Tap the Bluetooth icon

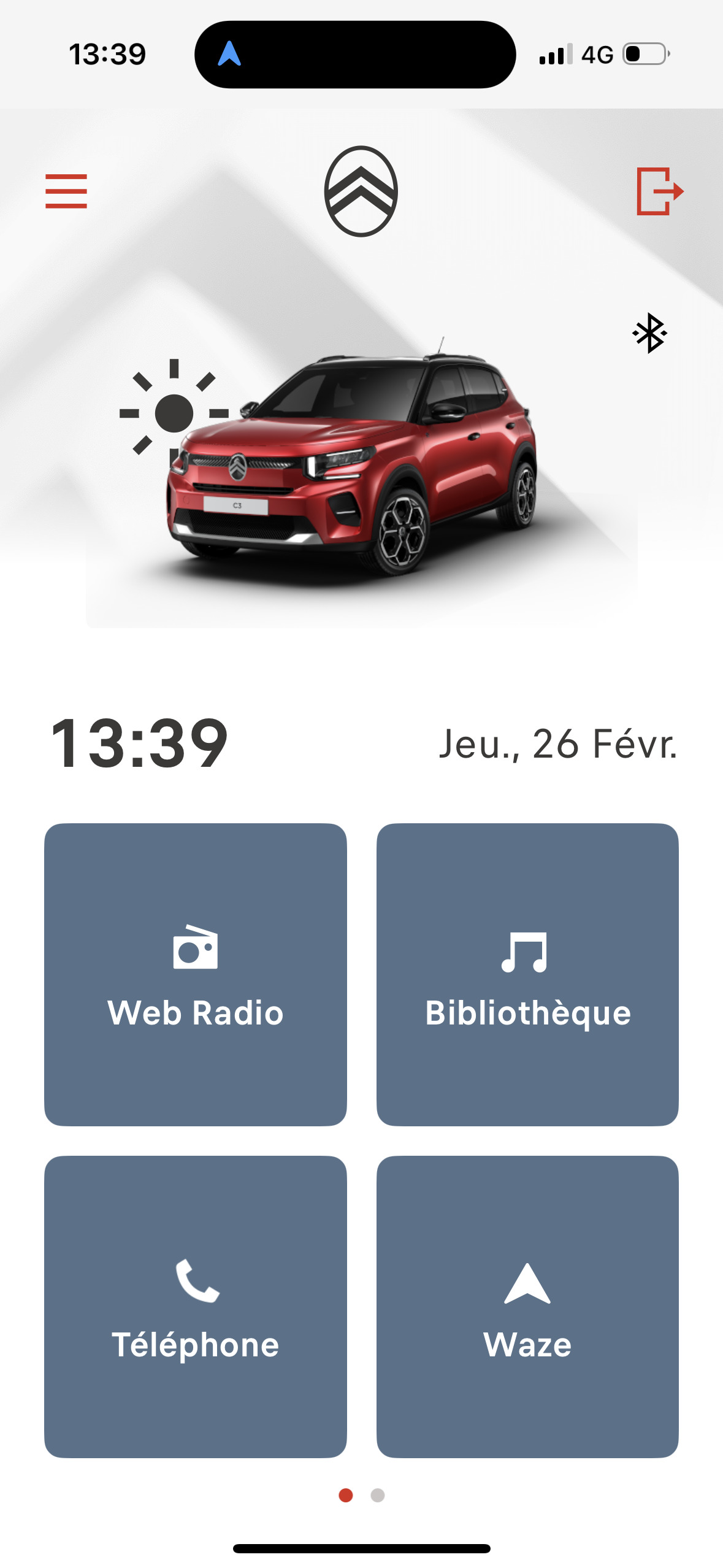(x=649, y=333)
